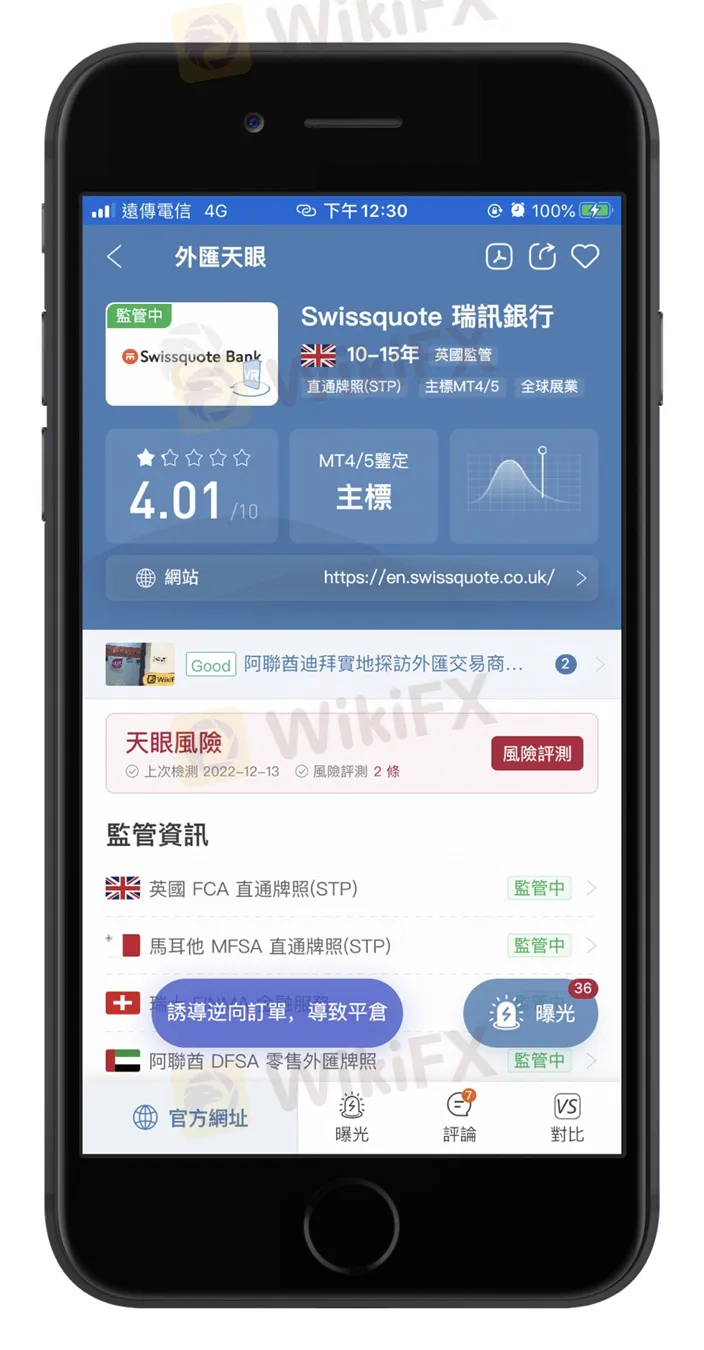Tap the 風險評測 button
Viewport: 704px width, 1350px height.
tap(536, 754)
